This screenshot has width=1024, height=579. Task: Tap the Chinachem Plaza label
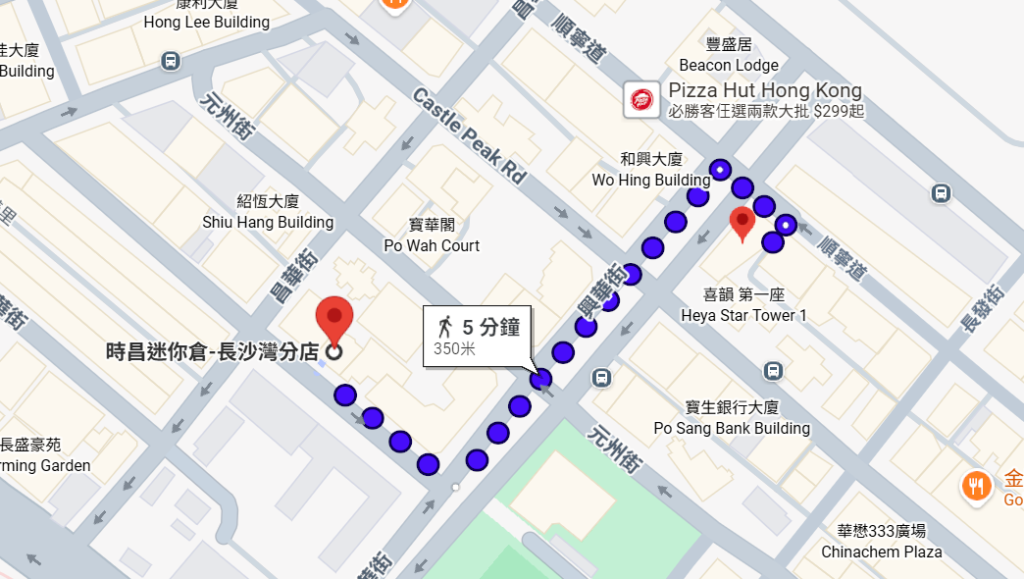pyautogui.click(x=881, y=551)
